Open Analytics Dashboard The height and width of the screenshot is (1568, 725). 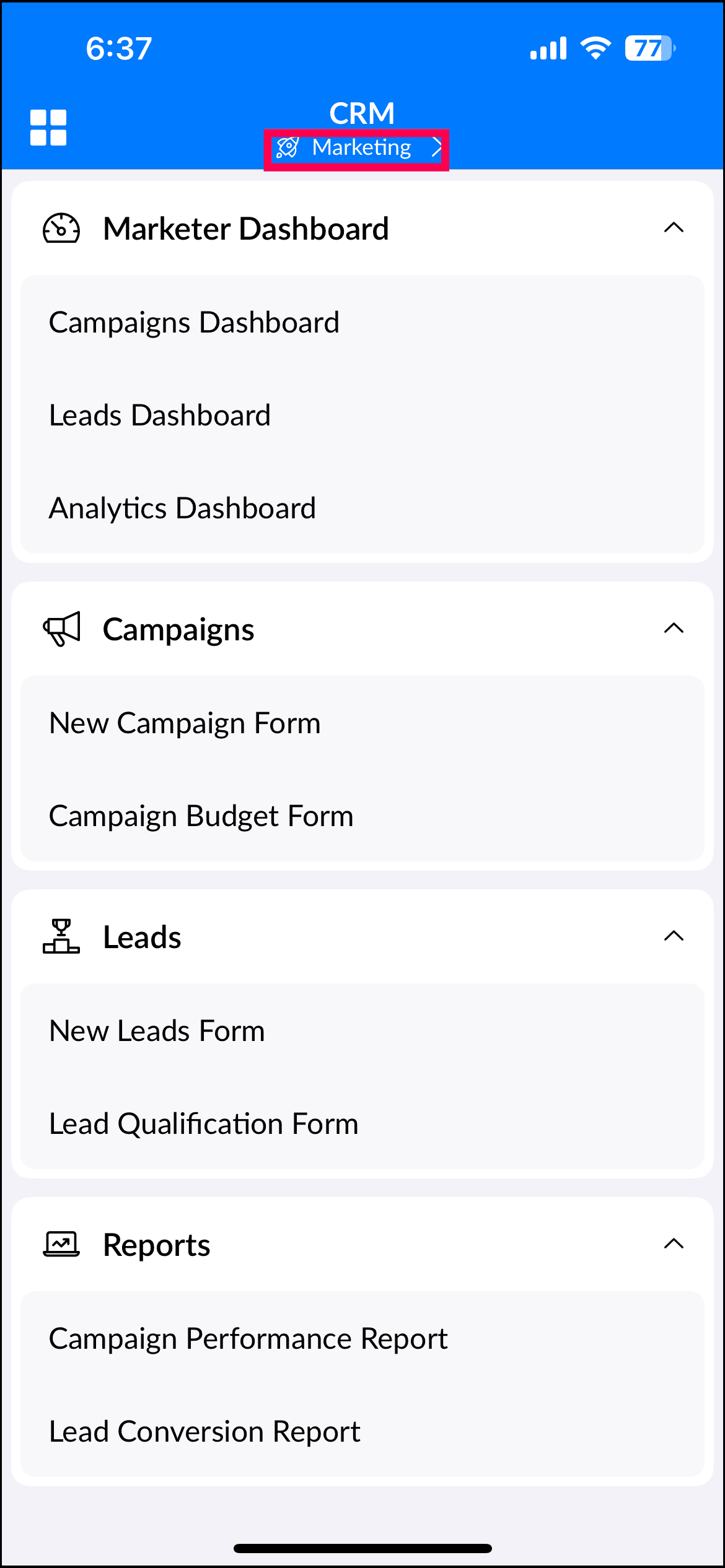coord(182,508)
